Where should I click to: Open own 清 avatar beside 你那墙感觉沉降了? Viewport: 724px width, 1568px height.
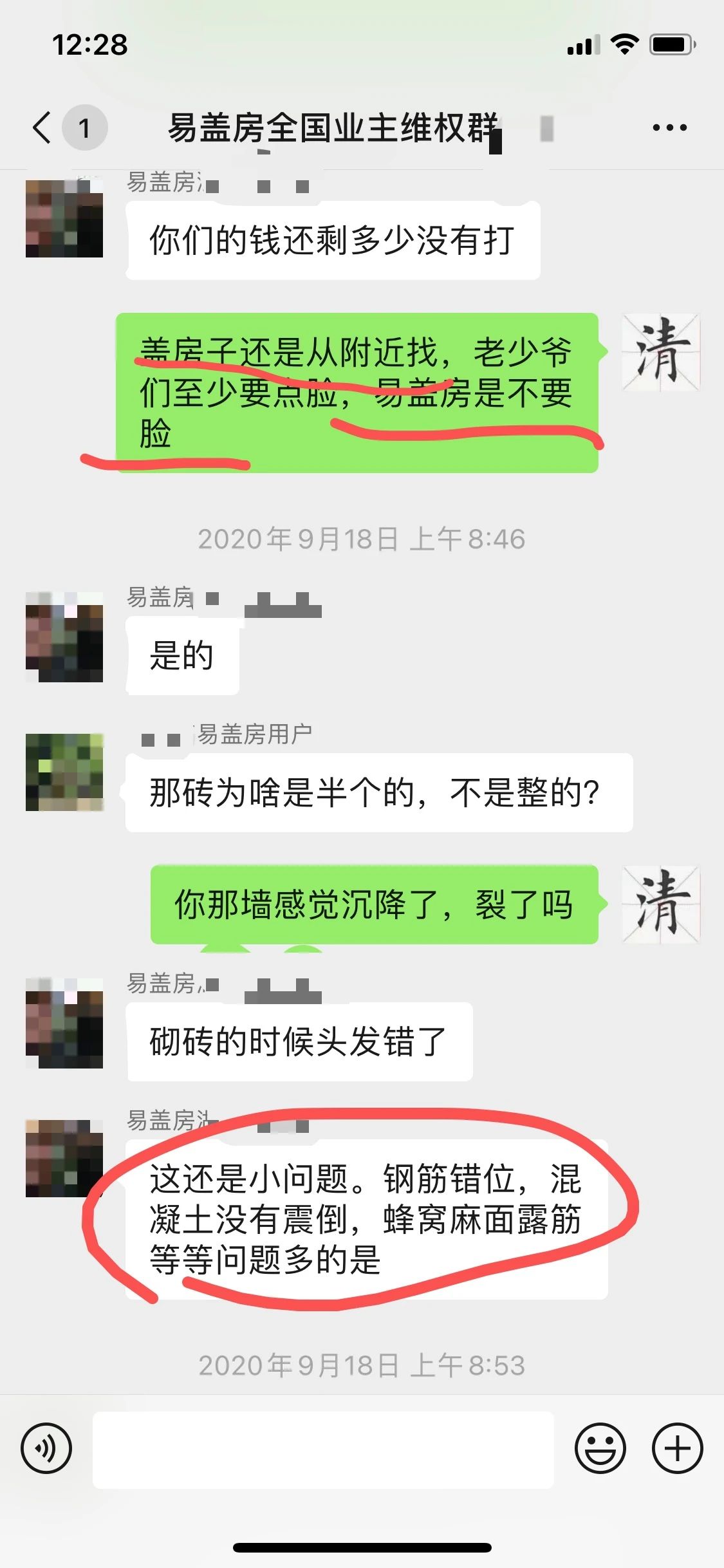point(661,904)
